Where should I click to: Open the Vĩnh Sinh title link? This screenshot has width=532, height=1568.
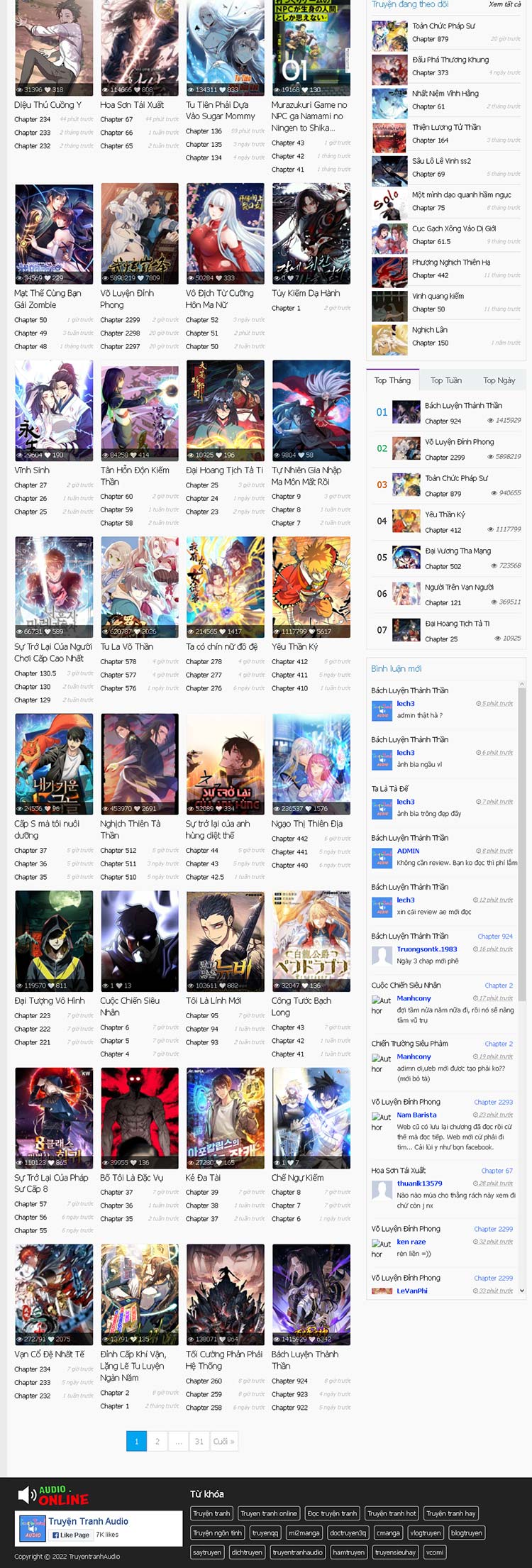tap(31, 470)
